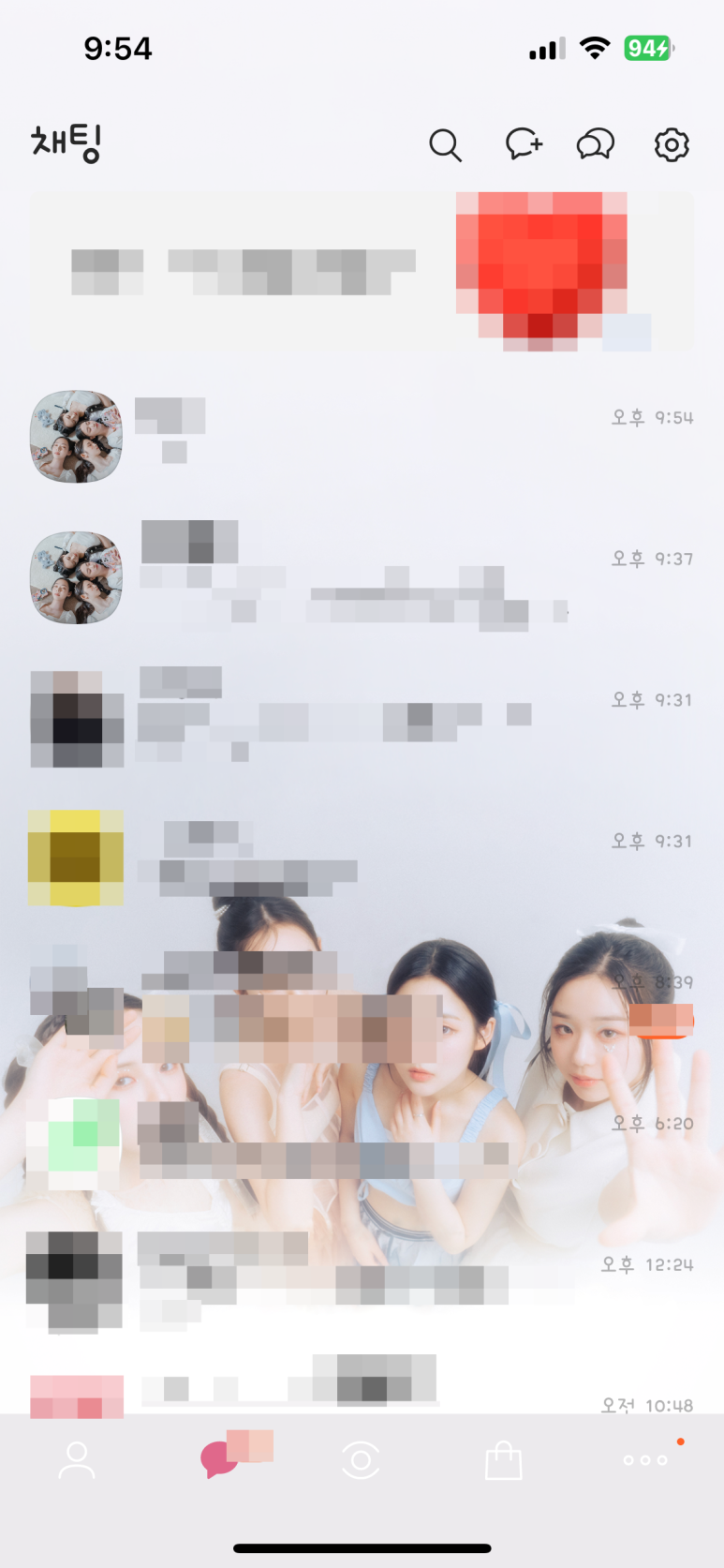Switch to the friends tab
Viewport: 724px width, 1568px height.
(77, 1460)
